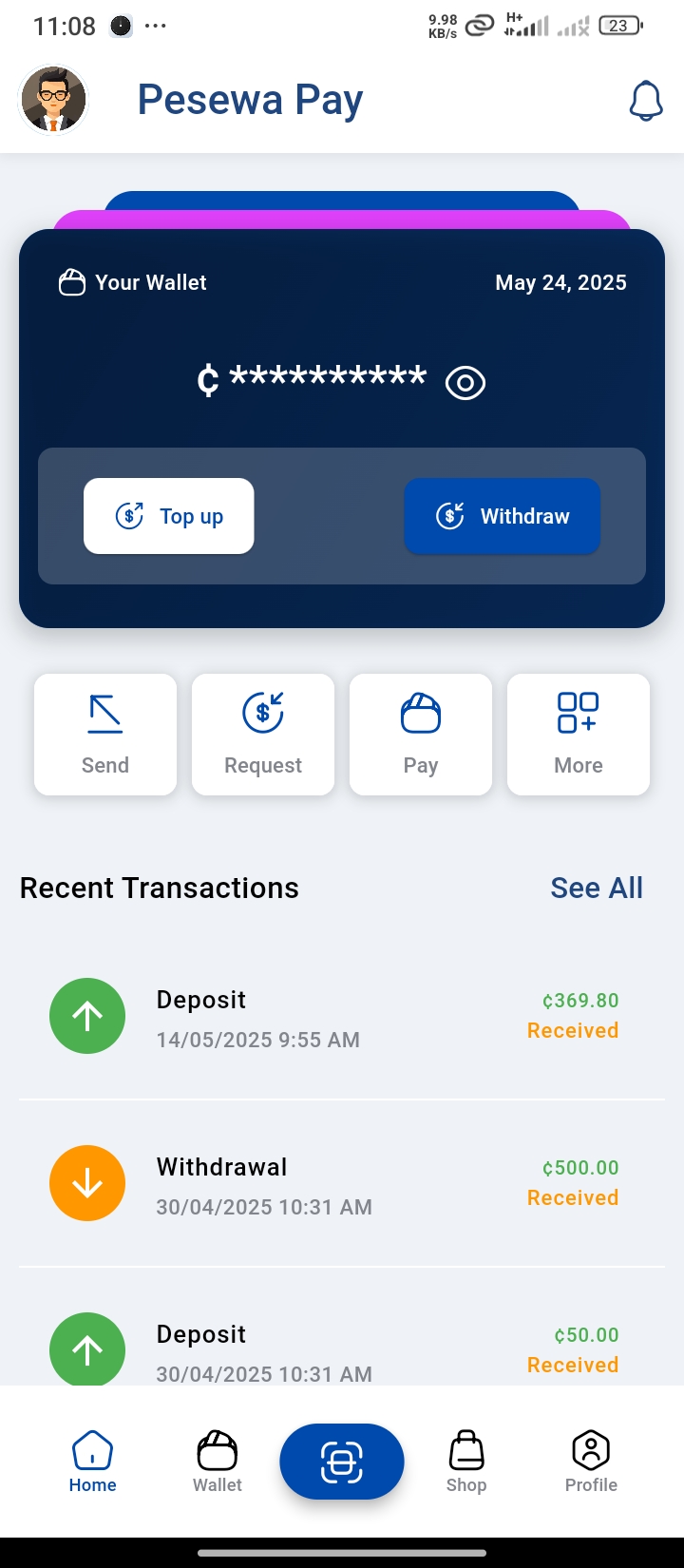View all recent transactions via See All

click(597, 888)
